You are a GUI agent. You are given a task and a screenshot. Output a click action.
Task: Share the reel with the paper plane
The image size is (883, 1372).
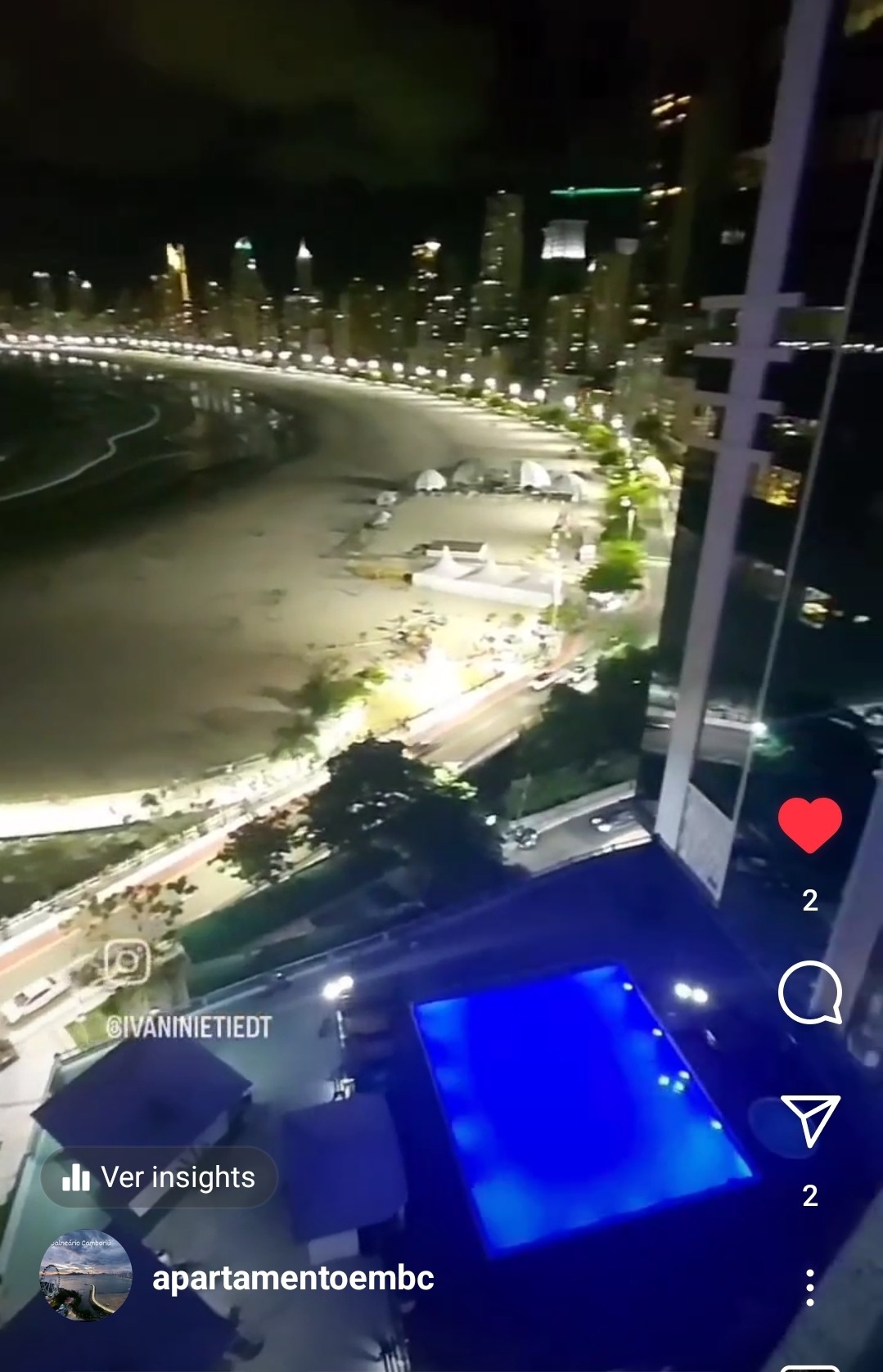[809, 1121]
